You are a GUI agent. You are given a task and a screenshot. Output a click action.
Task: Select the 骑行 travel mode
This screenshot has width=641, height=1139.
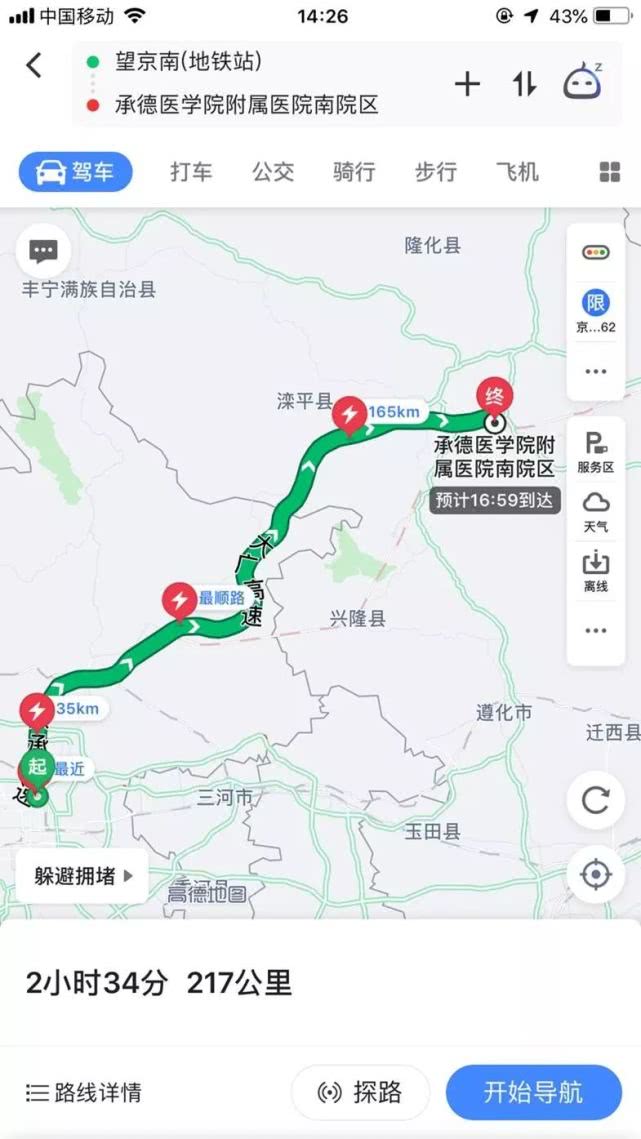pyautogui.click(x=355, y=172)
